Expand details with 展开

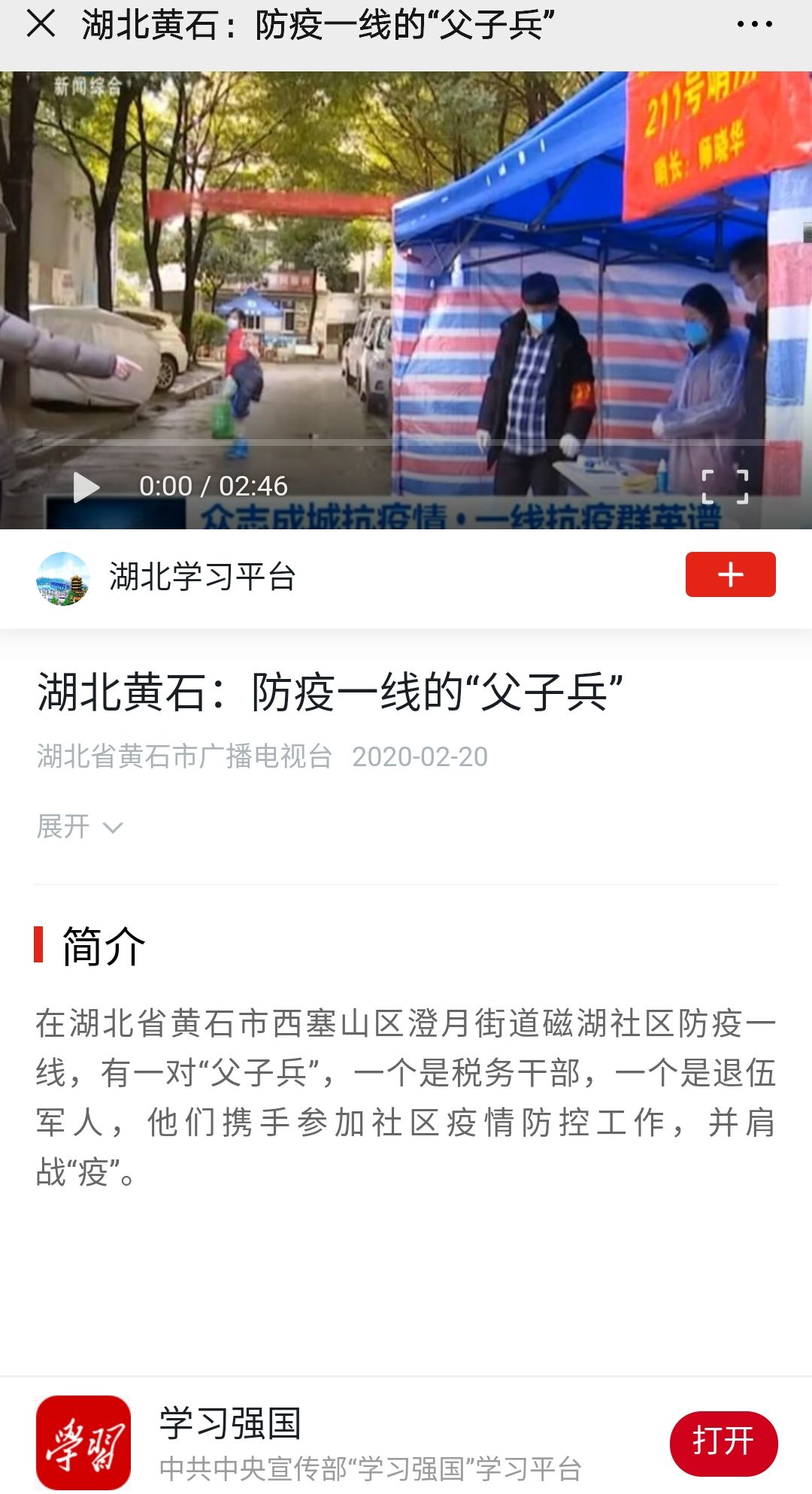(79, 827)
